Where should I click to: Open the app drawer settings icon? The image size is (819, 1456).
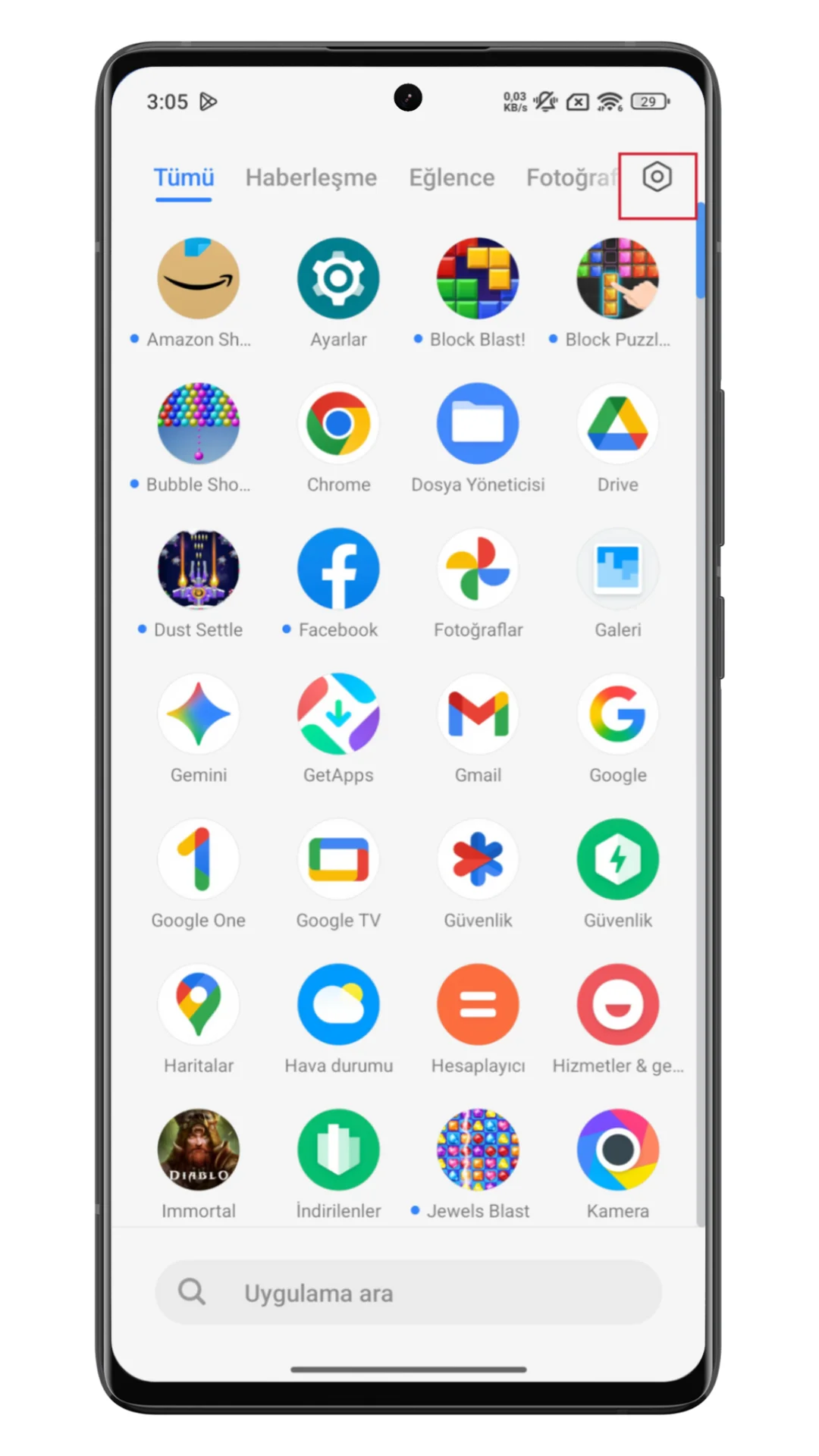(x=657, y=177)
